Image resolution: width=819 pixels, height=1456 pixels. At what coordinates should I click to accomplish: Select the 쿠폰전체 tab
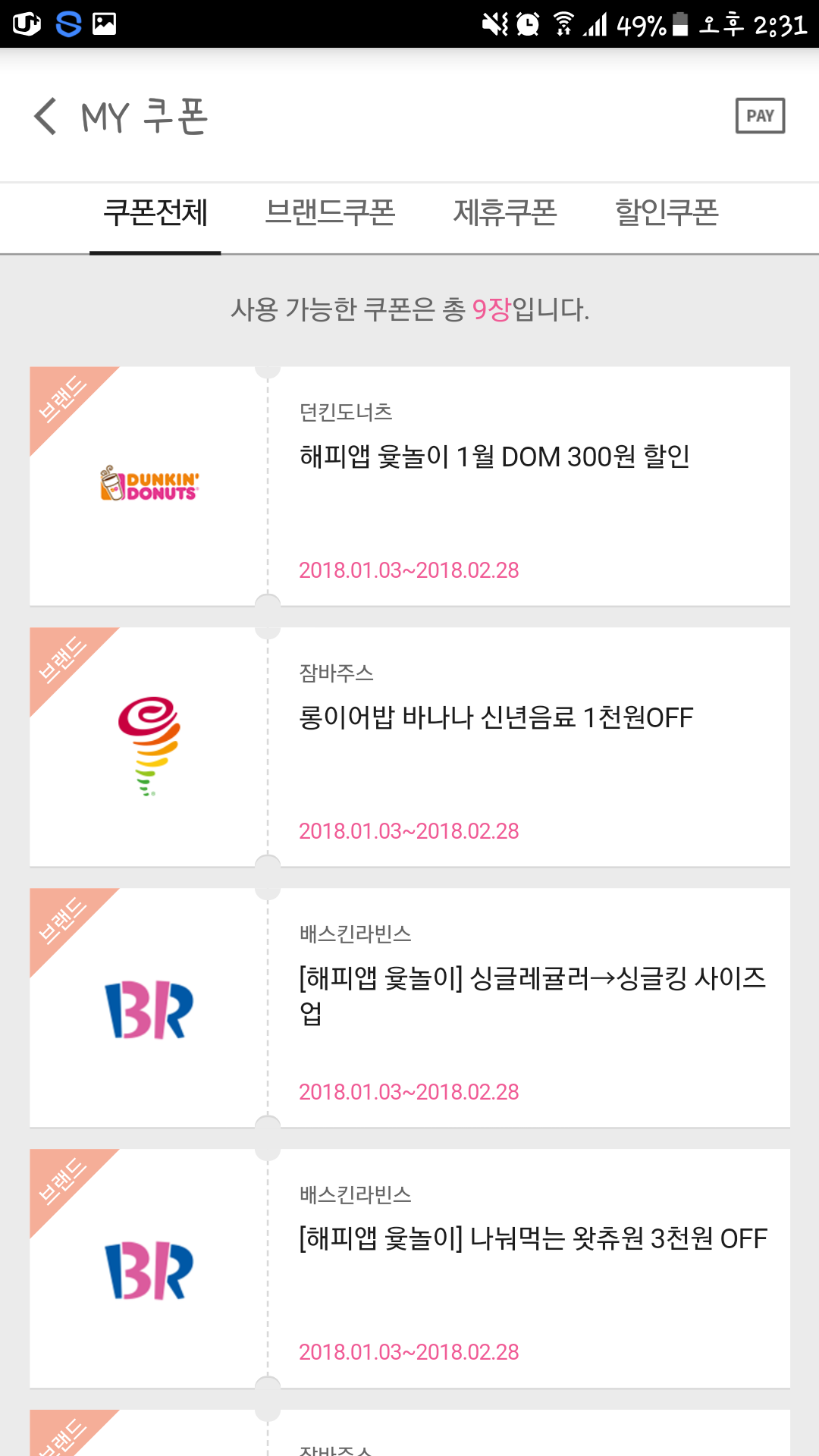[x=155, y=213]
